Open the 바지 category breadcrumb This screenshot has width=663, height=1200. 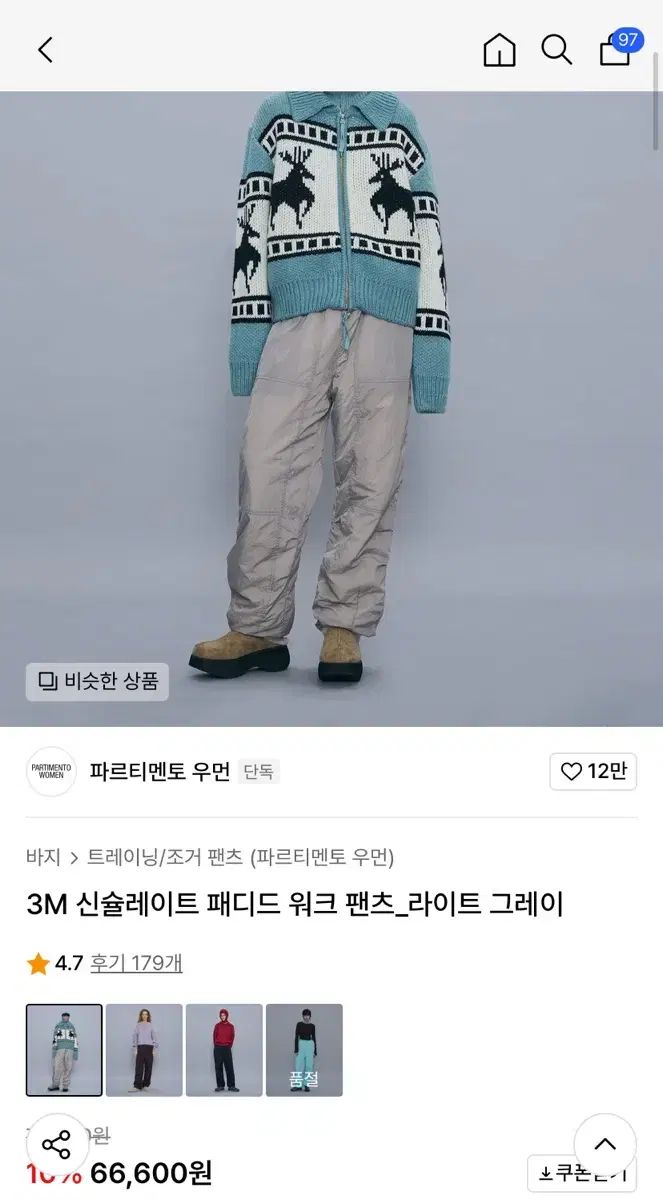coord(42,857)
